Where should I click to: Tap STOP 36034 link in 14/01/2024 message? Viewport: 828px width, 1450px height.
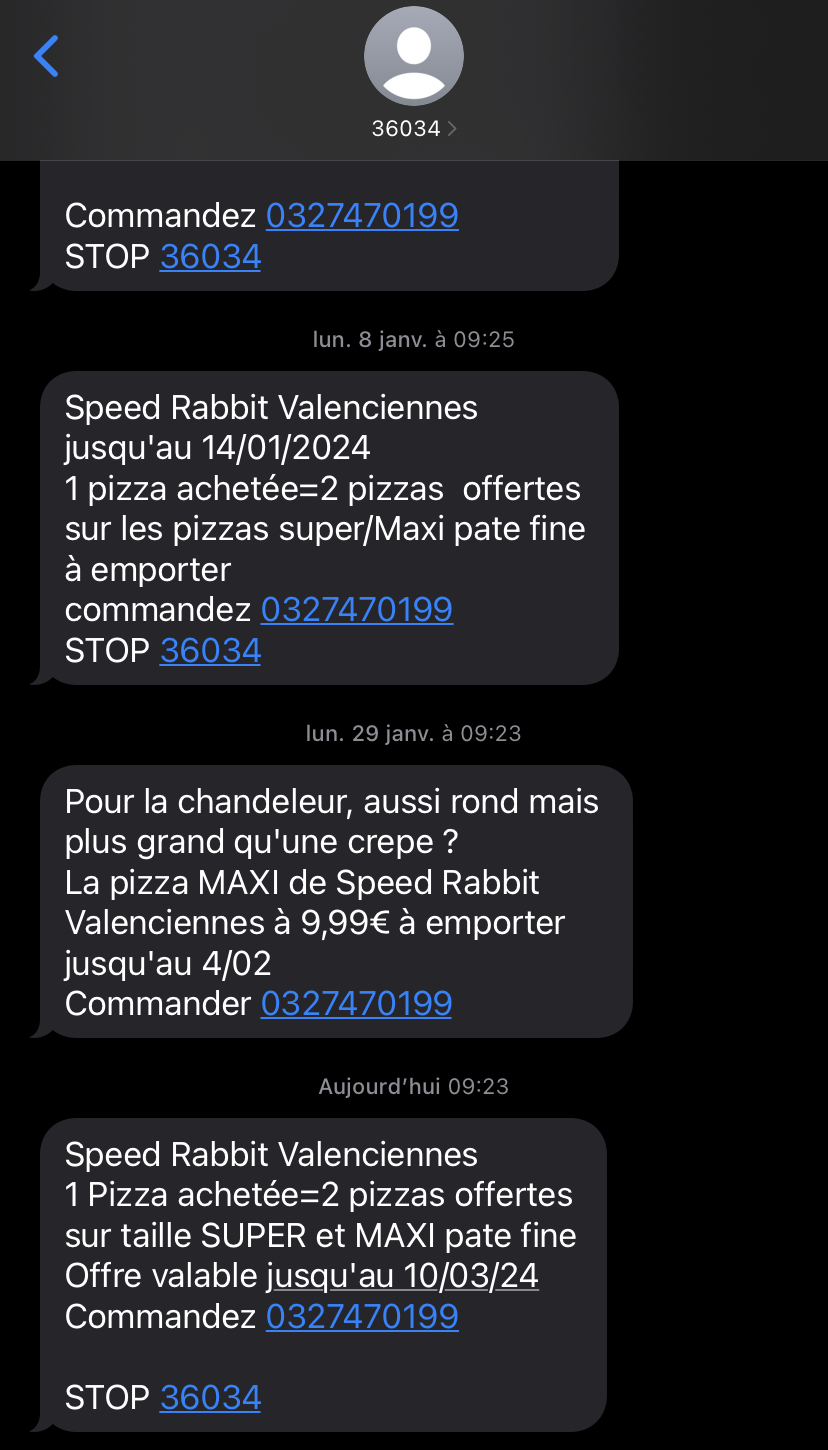point(210,650)
